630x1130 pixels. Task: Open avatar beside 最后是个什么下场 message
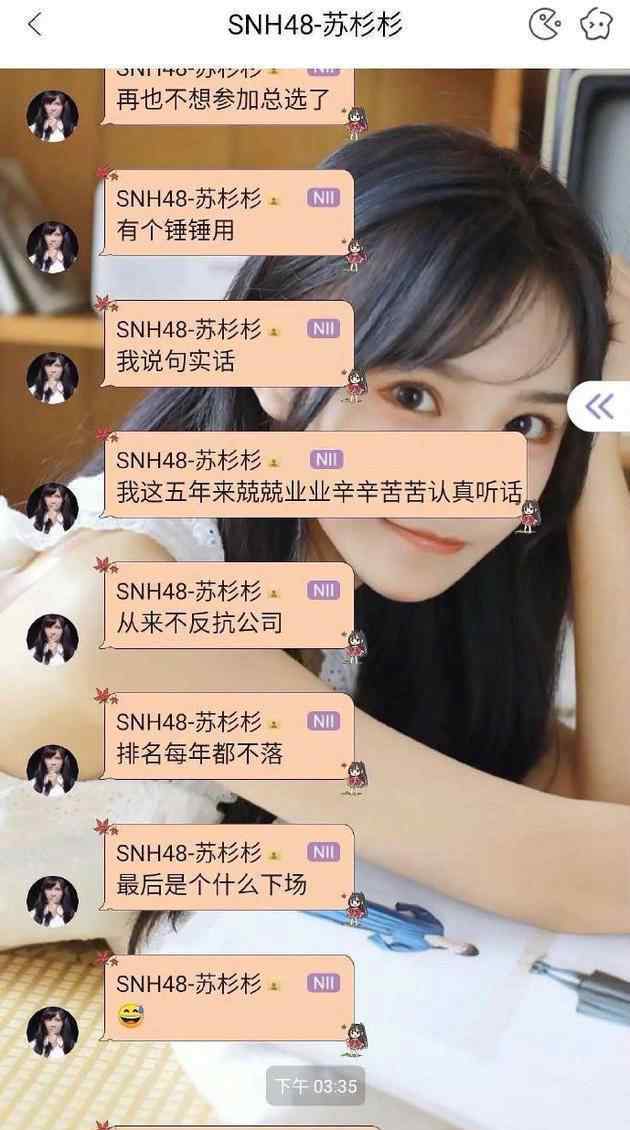coord(52,901)
